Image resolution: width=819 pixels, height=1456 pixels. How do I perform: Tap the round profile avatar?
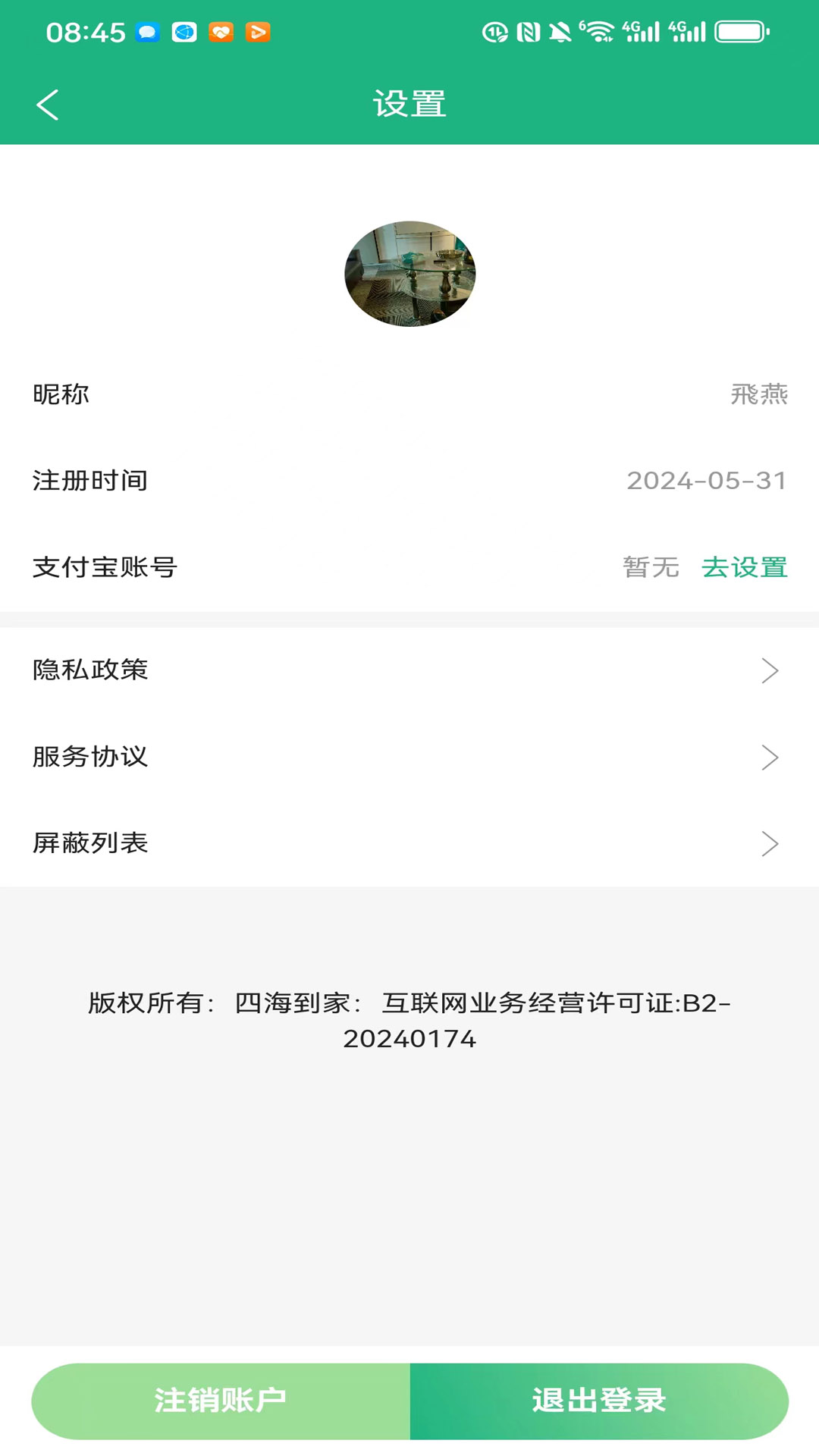[x=409, y=274]
